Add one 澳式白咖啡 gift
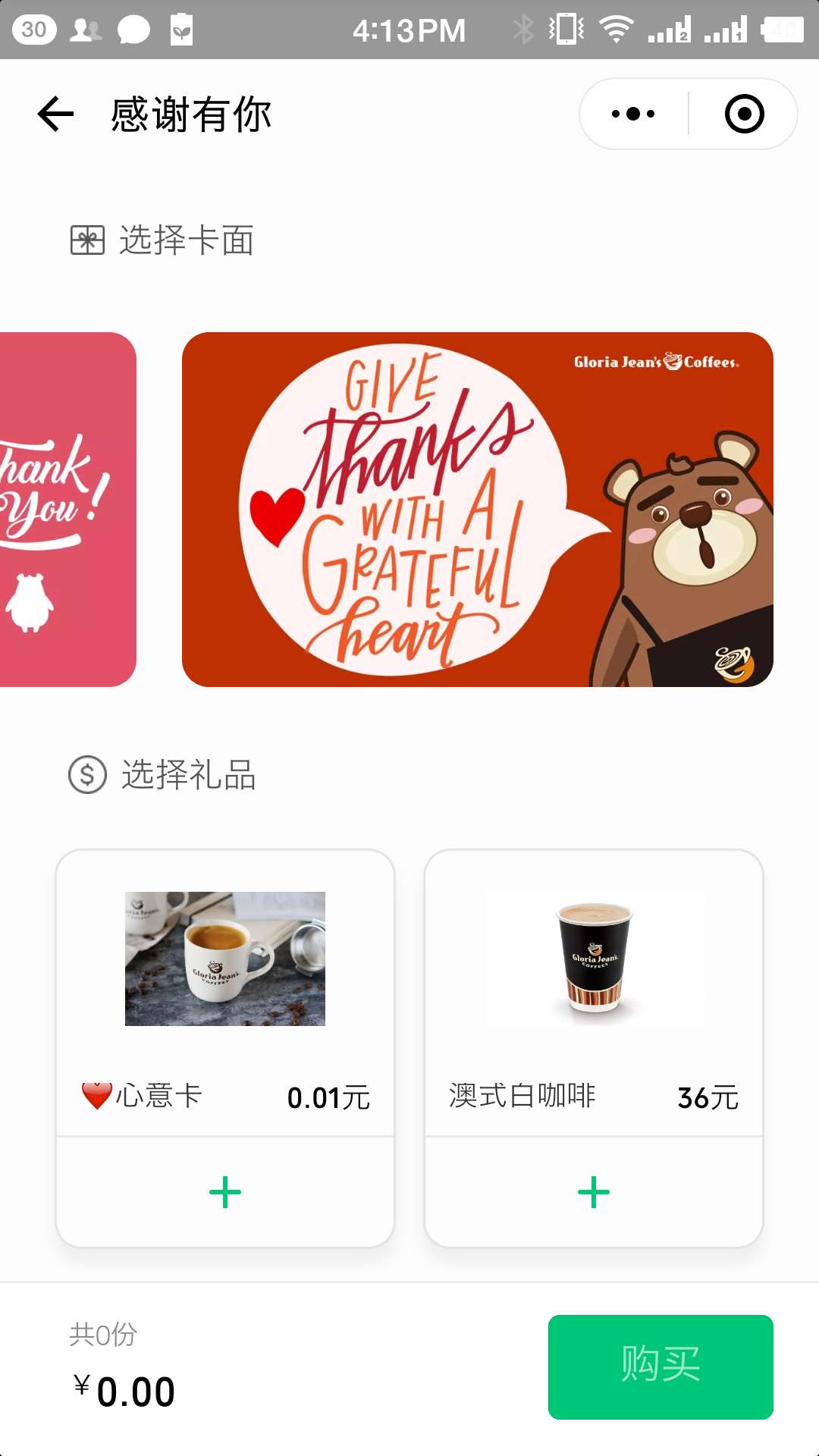The image size is (819, 1456). point(594,1192)
